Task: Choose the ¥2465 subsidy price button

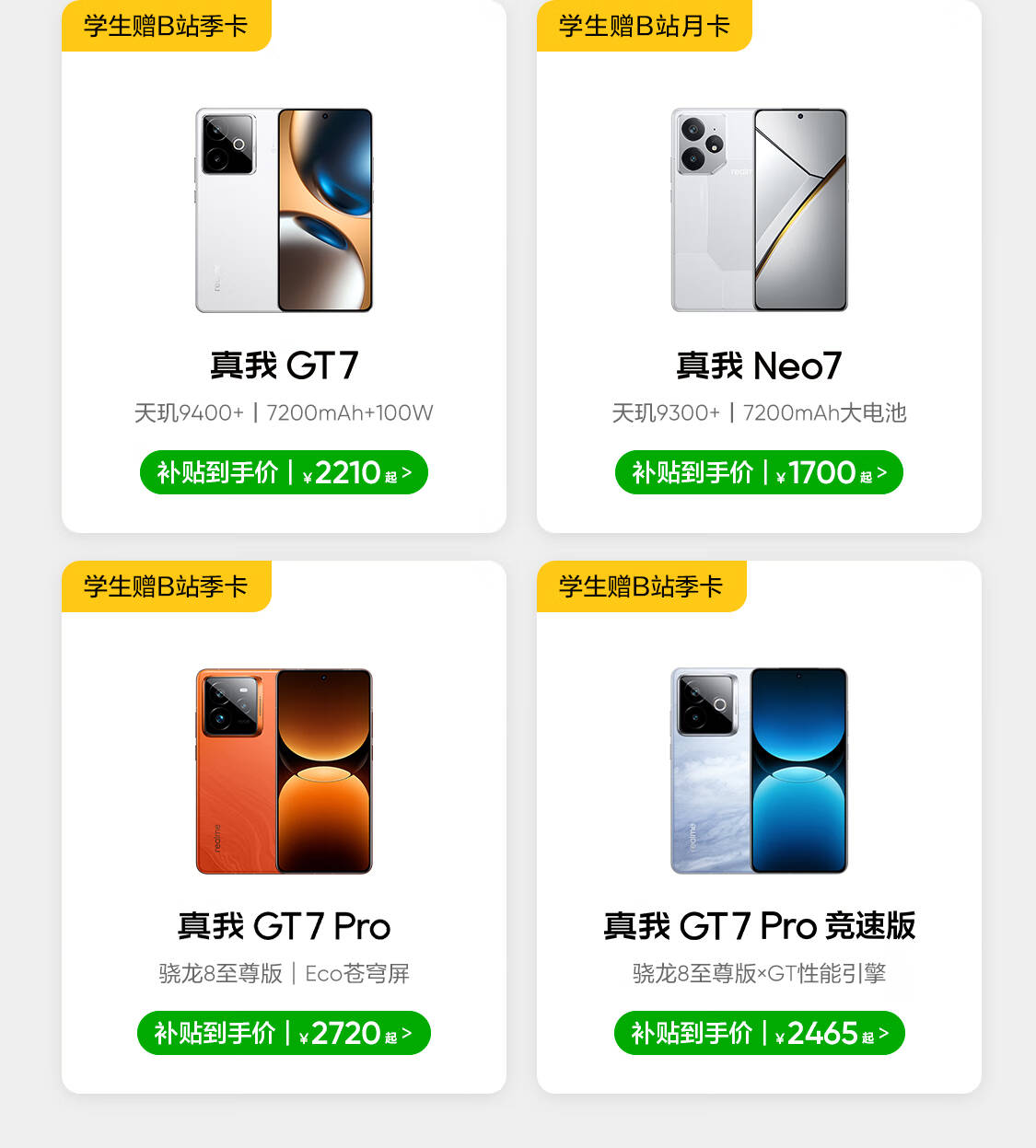Action: point(759,1033)
